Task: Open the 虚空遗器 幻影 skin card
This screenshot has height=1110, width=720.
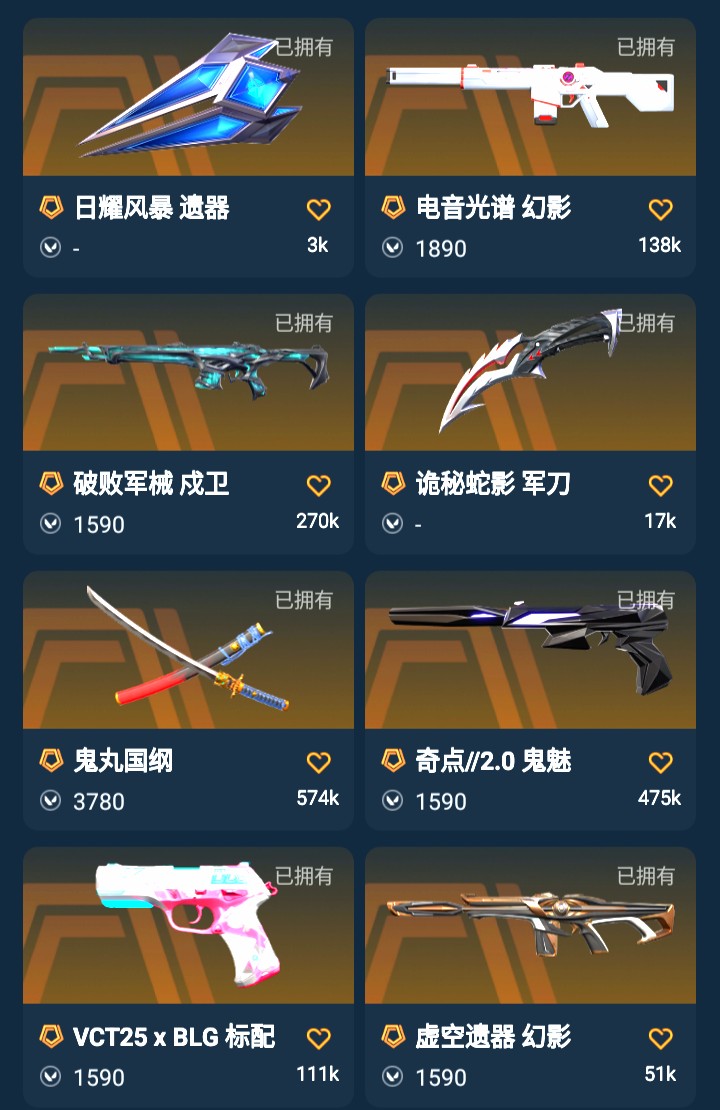Action: [x=530, y=977]
